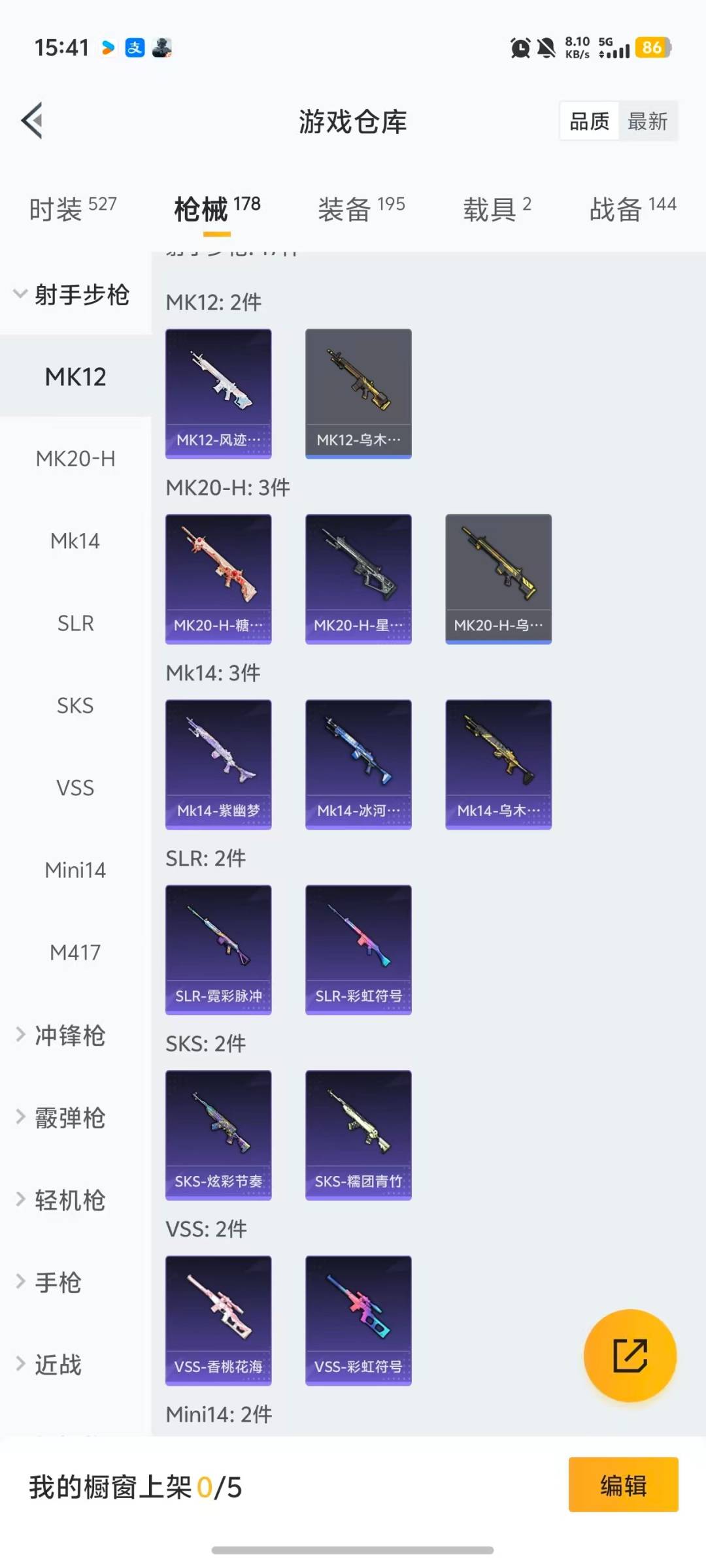Collapse the 射手步枪 category

(x=72, y=295)
